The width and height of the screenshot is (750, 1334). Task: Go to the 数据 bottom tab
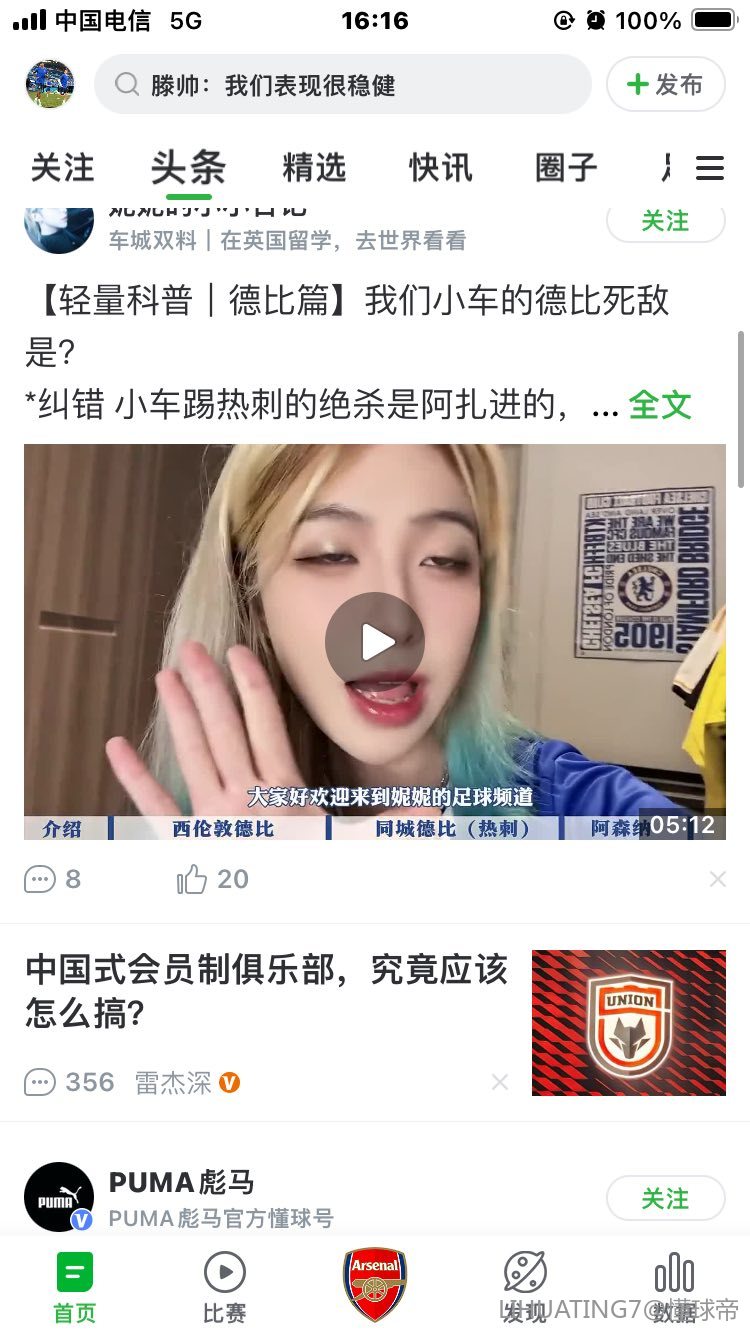[675, 1287]
